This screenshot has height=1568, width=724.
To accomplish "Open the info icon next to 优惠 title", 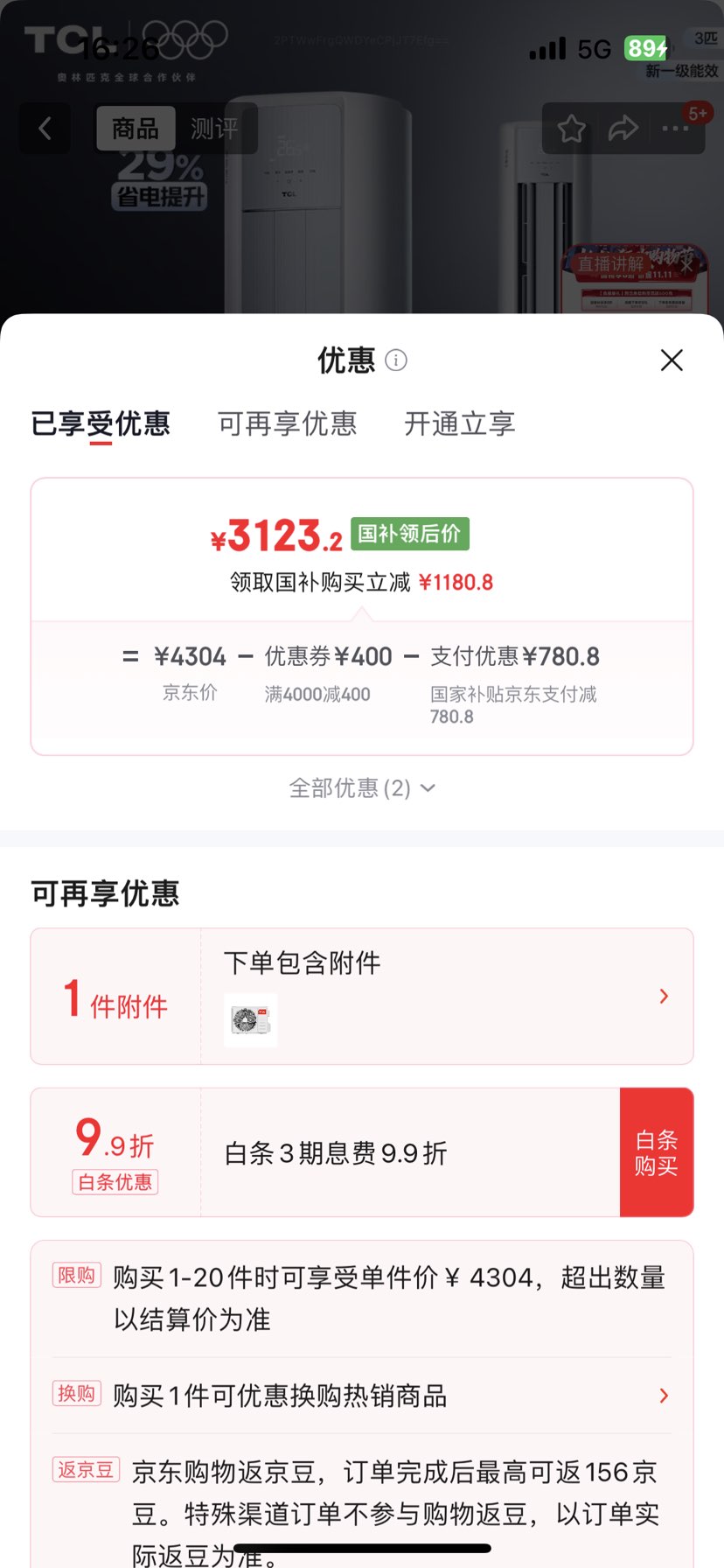I will (x=395, y=360).
